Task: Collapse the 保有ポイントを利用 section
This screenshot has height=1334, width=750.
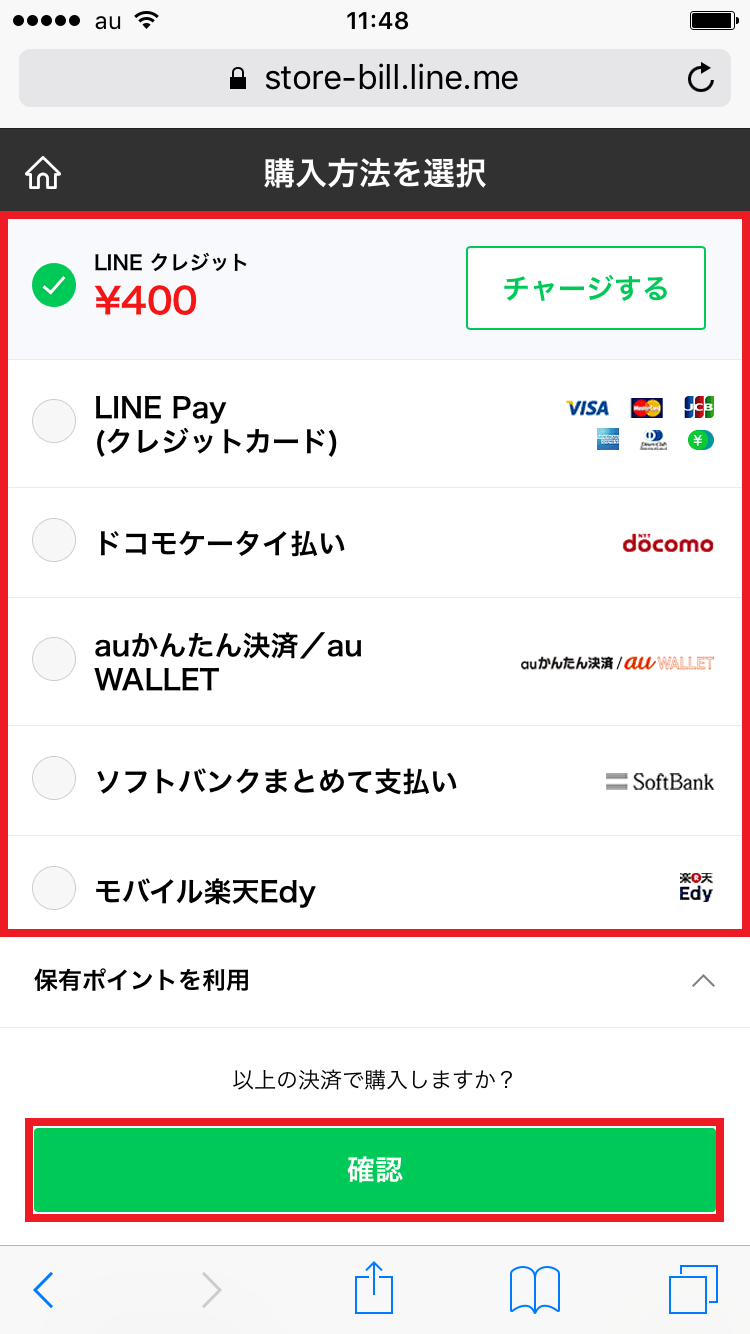Action: click(703, 980)
